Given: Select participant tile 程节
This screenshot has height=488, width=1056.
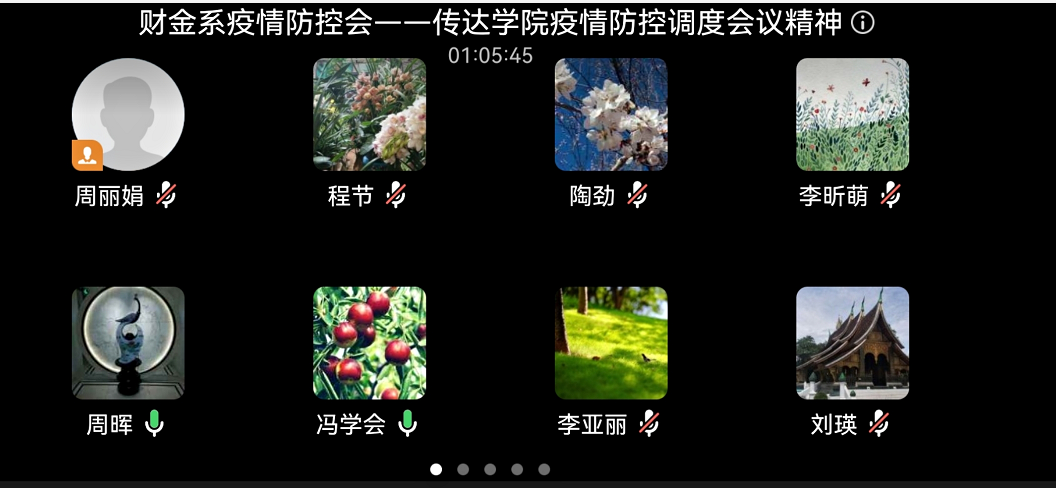Looking at the screenshot, I should tap(369, 115).
